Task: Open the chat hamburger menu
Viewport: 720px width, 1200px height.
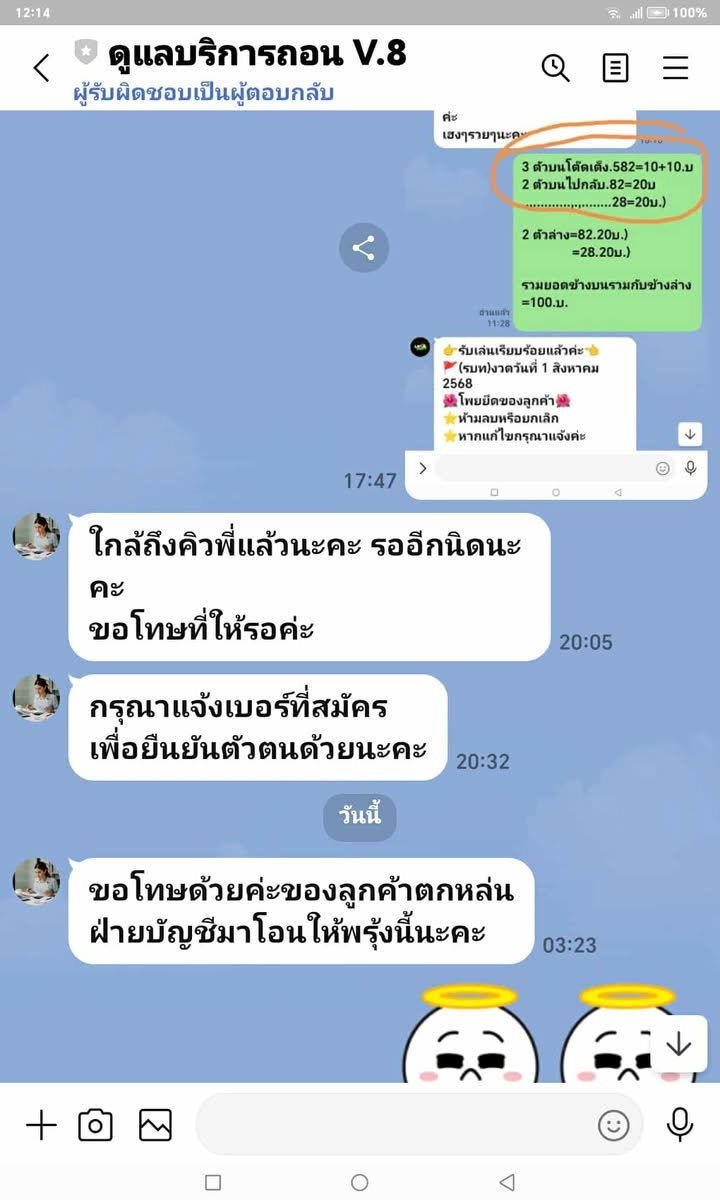Action: click(676, 68)
